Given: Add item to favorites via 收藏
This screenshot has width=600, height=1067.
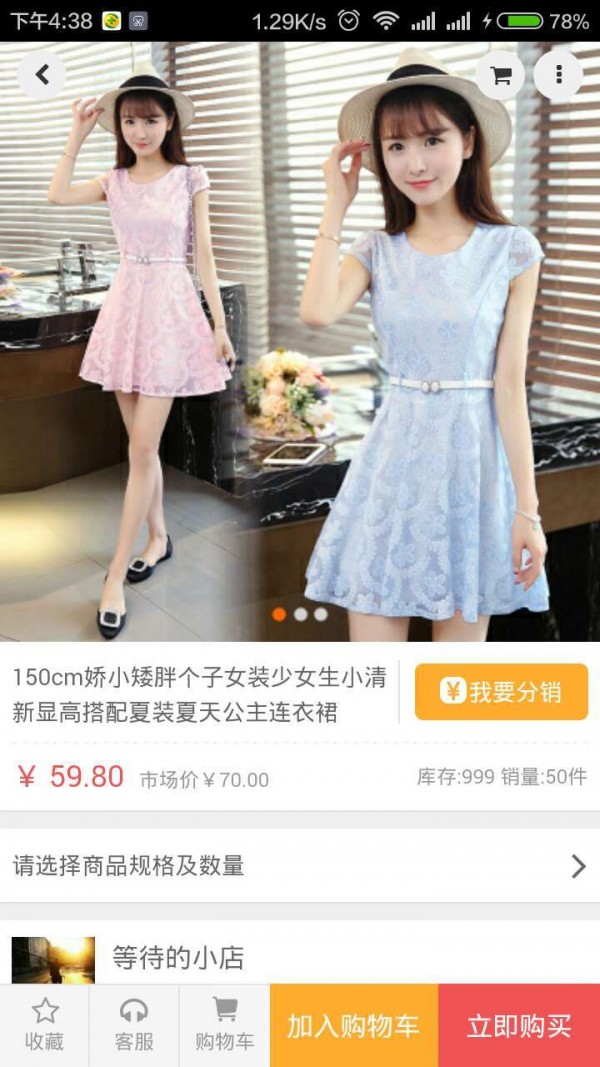Looking at the screenshot, I should [x=44, y=1025].
